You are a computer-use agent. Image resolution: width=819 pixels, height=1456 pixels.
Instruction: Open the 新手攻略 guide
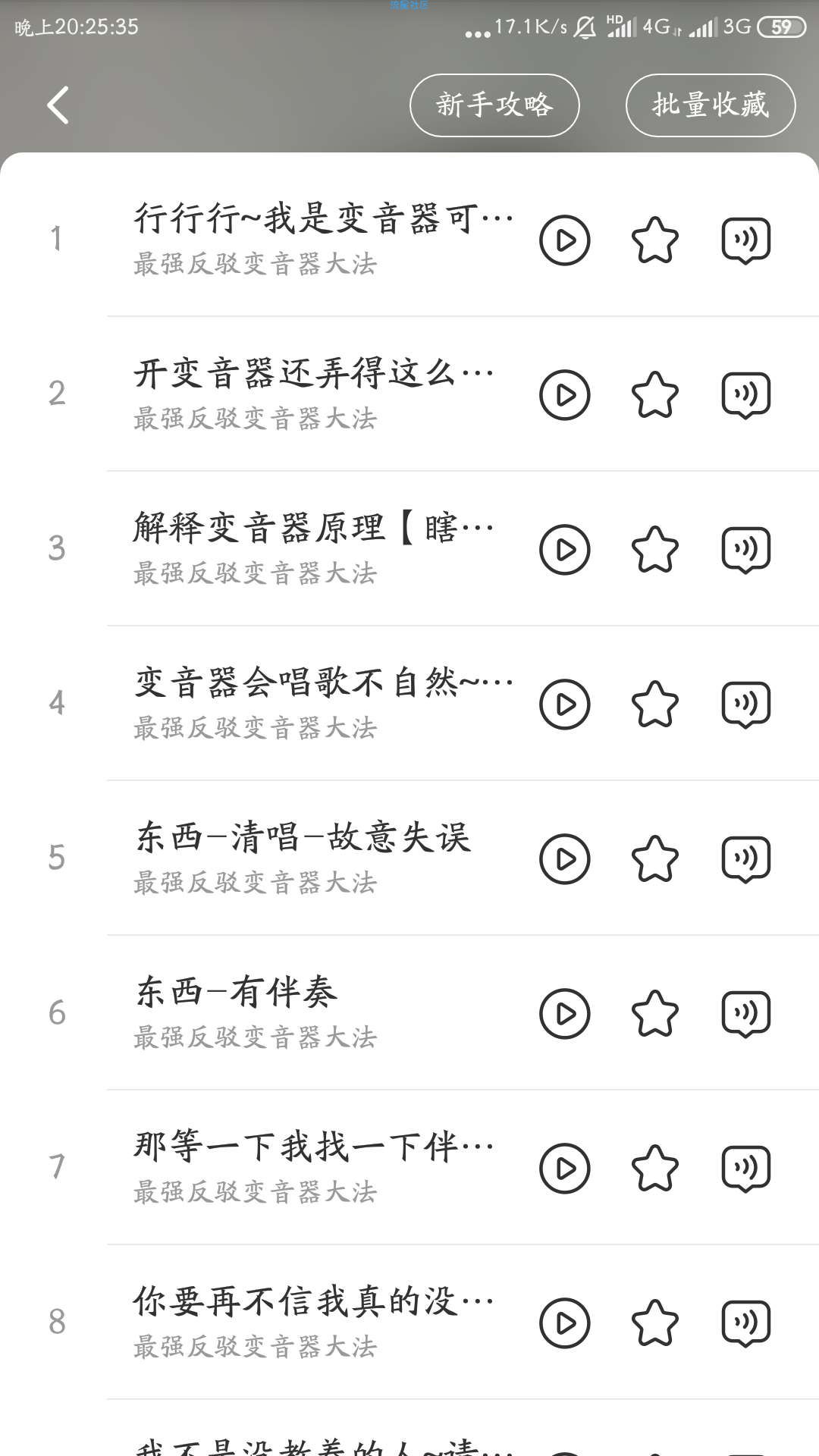(494, 105)
